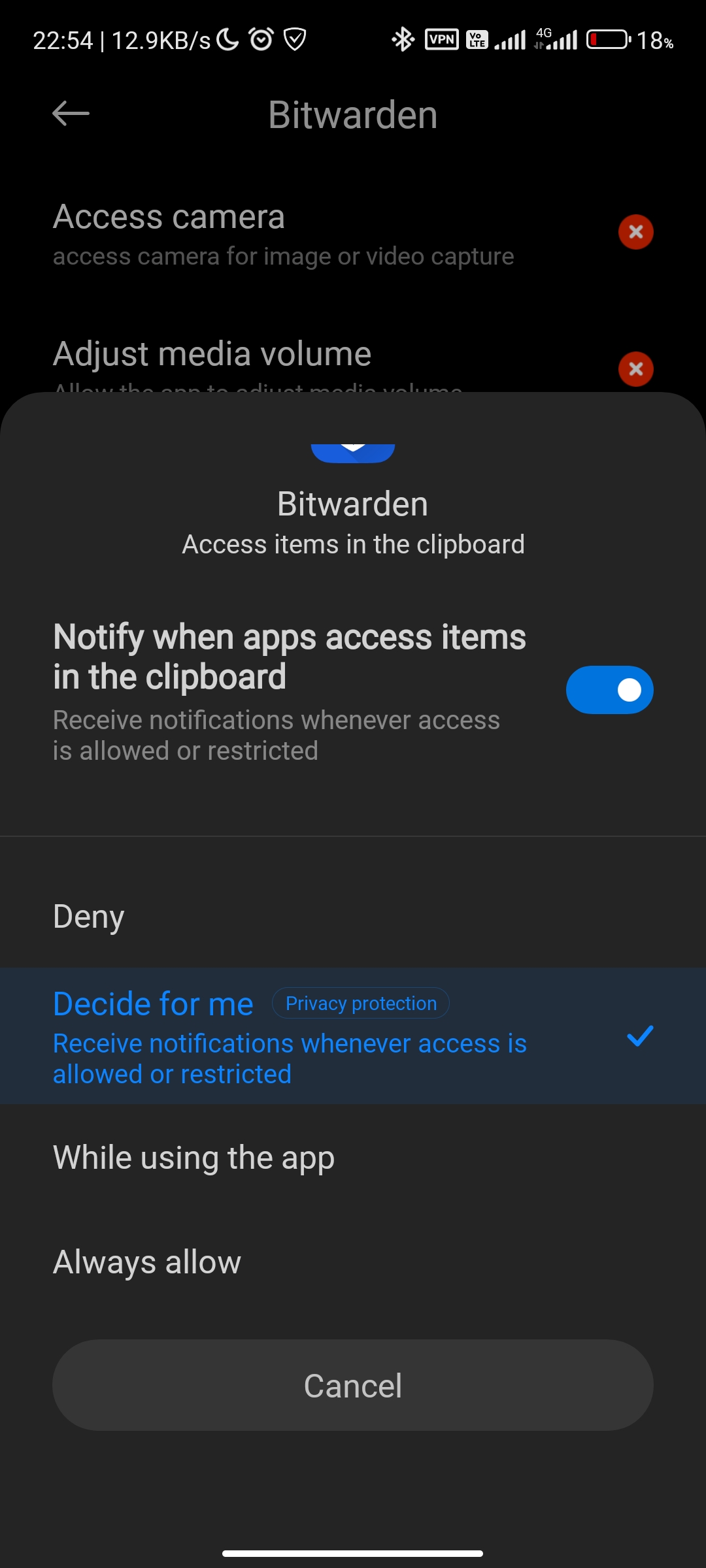Select While using the app
This screenshot has height=1568, width=706.
click(353, 1157)
